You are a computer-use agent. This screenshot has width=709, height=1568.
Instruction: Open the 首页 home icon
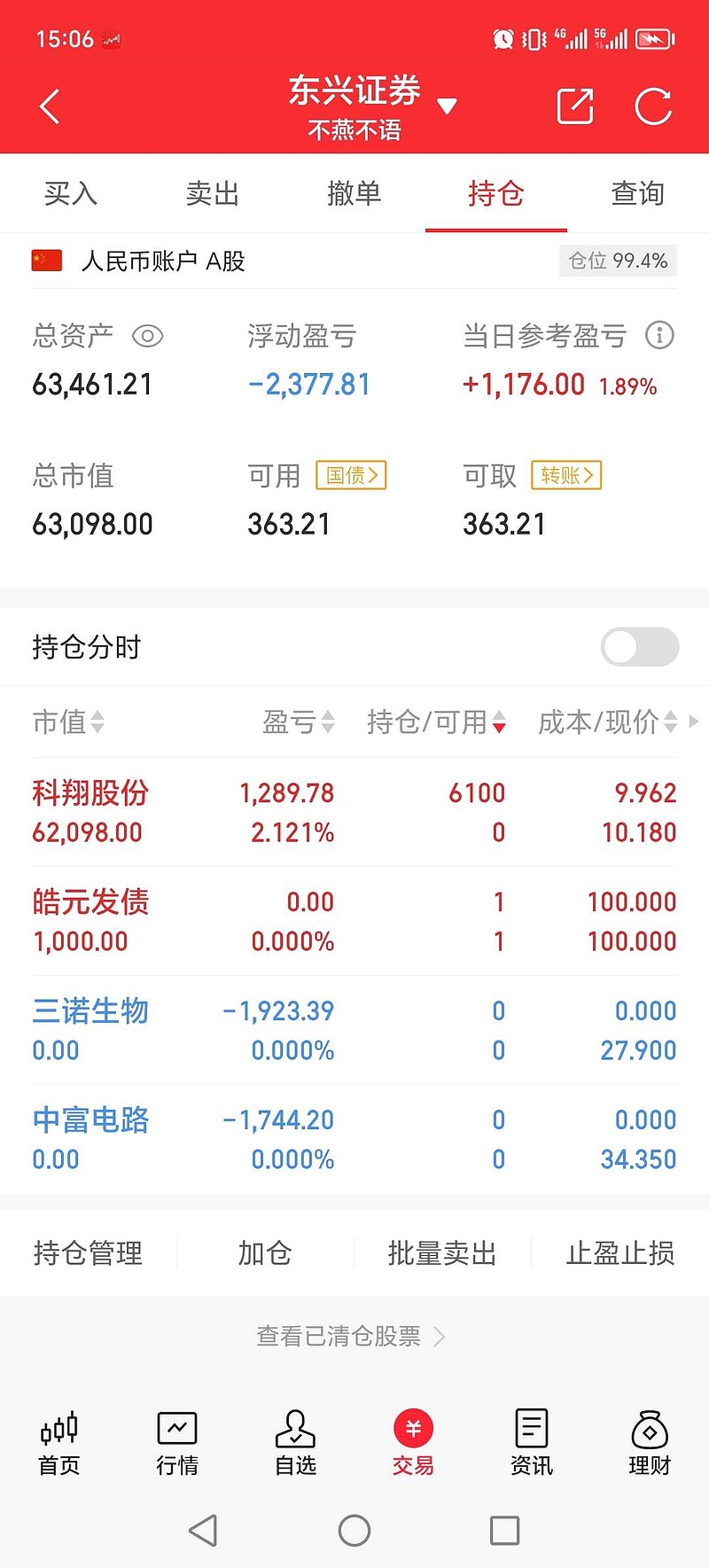point(58,1443)
